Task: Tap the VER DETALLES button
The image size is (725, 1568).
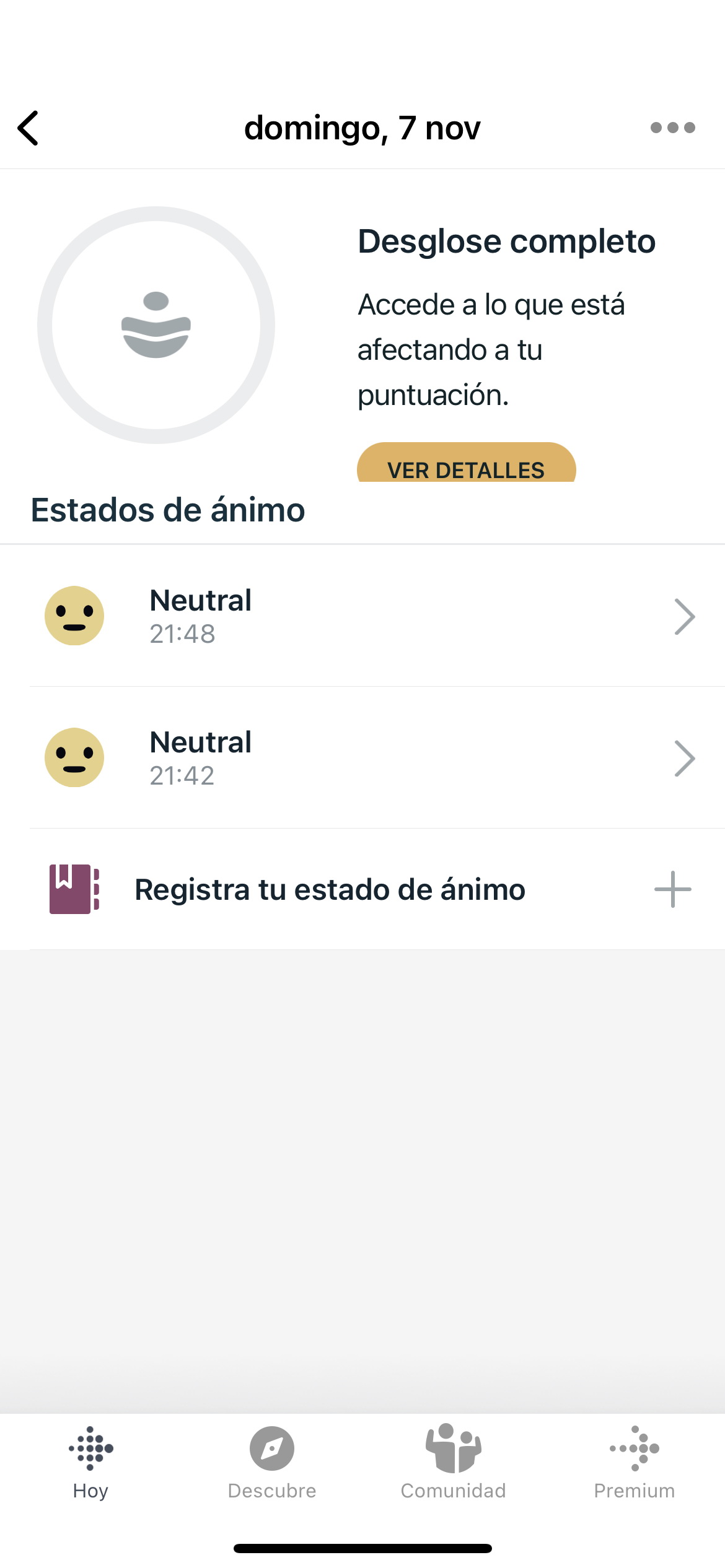Action: point(466,463)
